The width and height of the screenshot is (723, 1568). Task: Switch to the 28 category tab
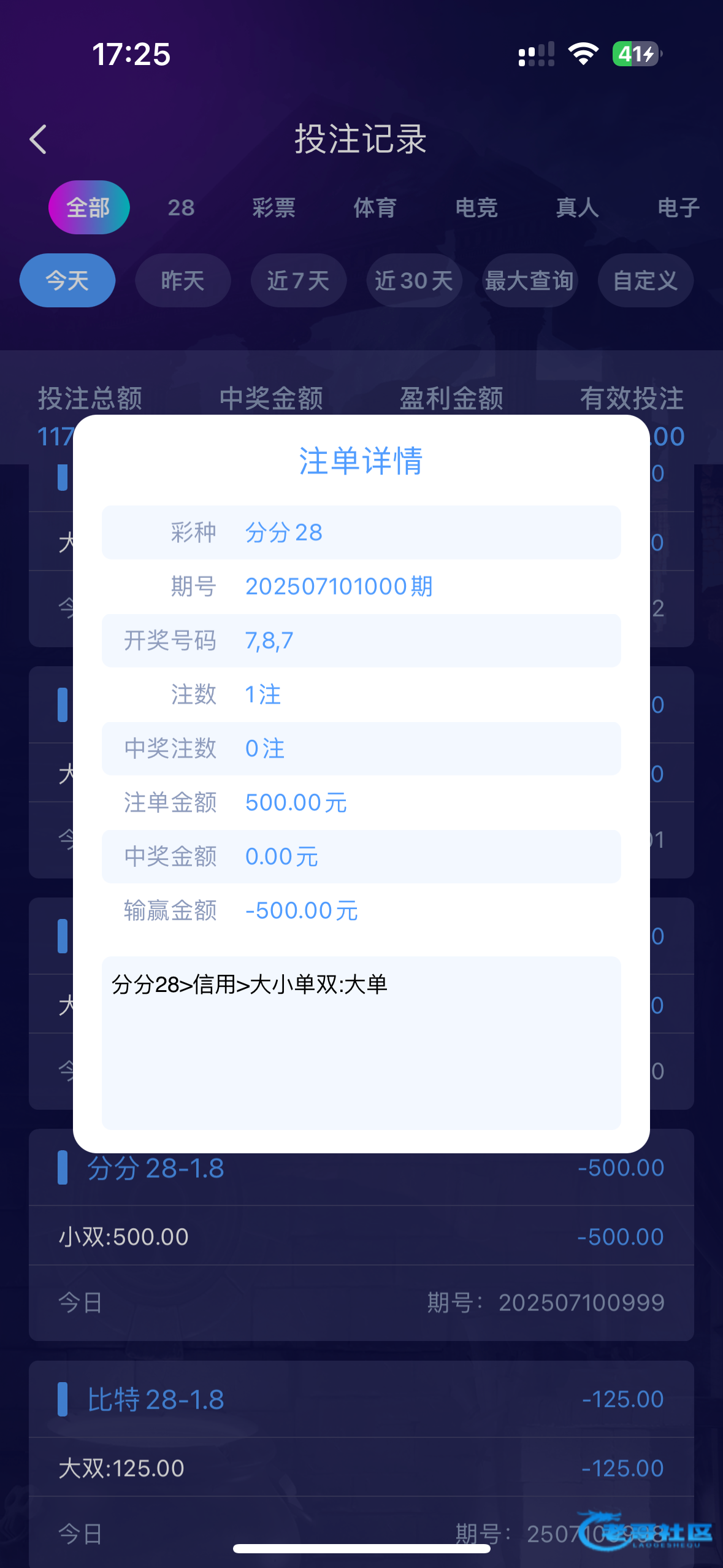pyautogui.click(x=181, y=207)
